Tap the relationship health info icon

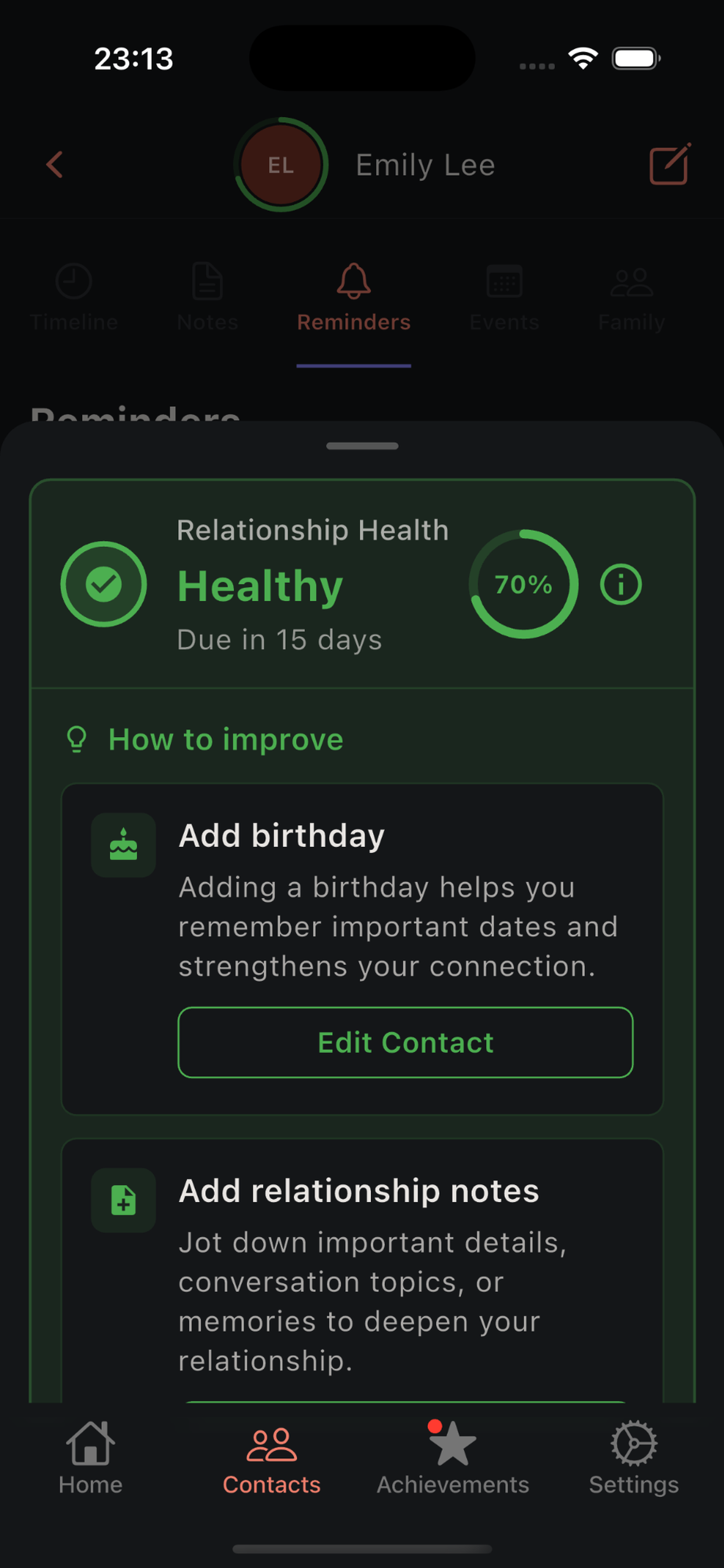(x=621, y=583)
